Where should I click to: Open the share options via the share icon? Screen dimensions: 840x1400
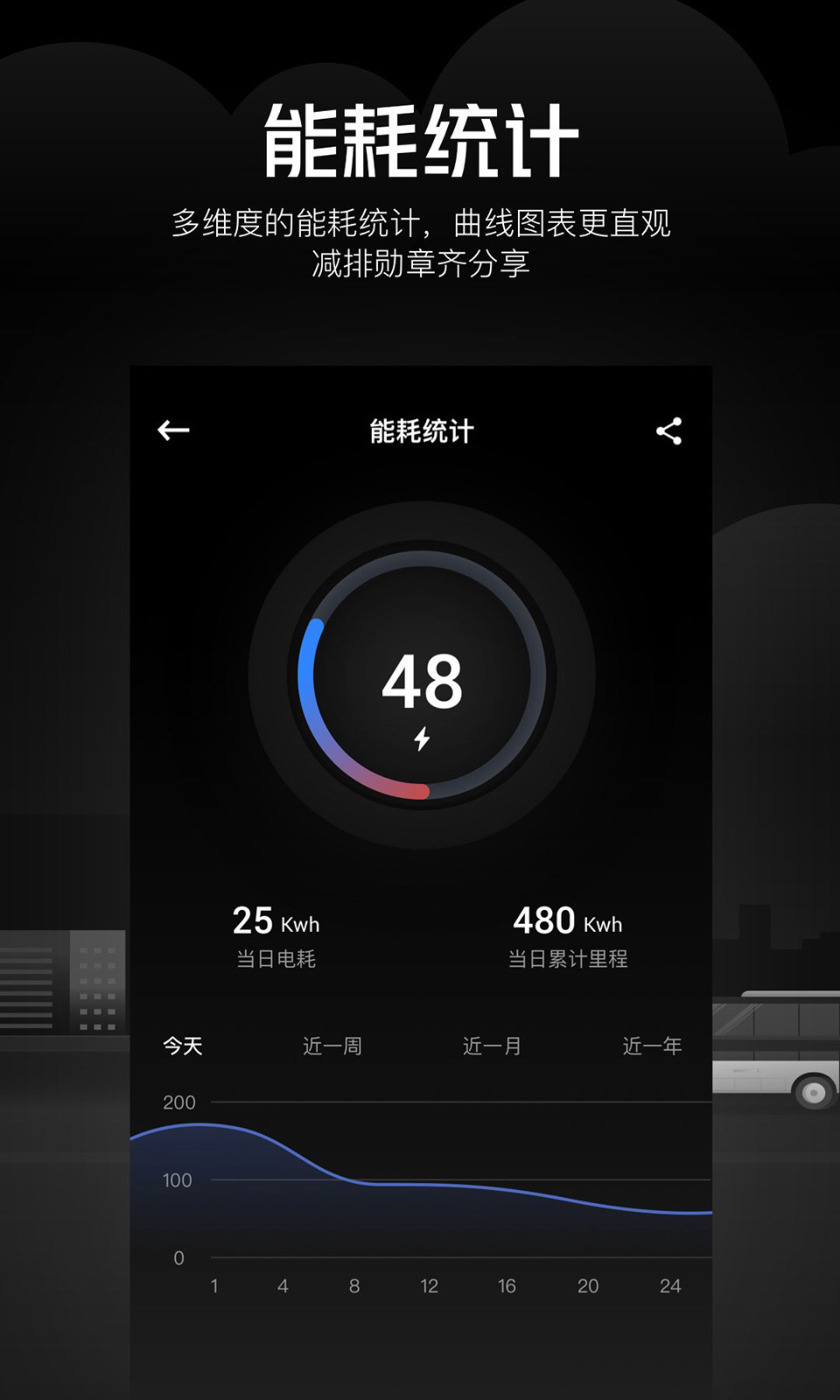(x=669, y=430)
